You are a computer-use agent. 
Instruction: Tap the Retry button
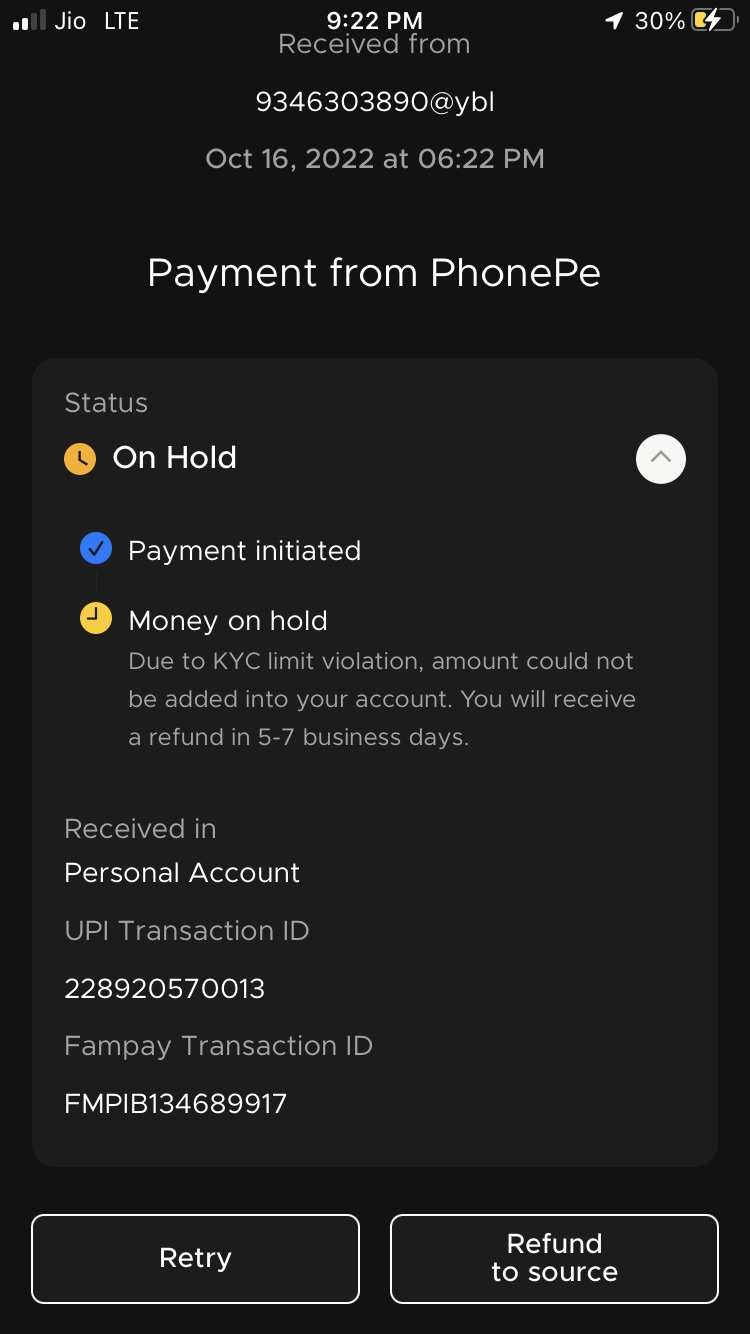pos(195,1258)
